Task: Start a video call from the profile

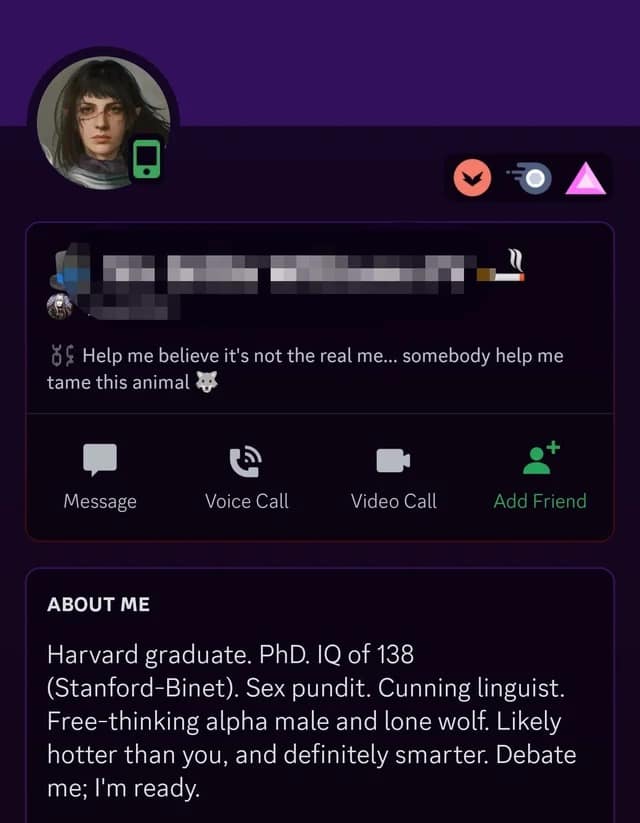Action: pos(393,476)
